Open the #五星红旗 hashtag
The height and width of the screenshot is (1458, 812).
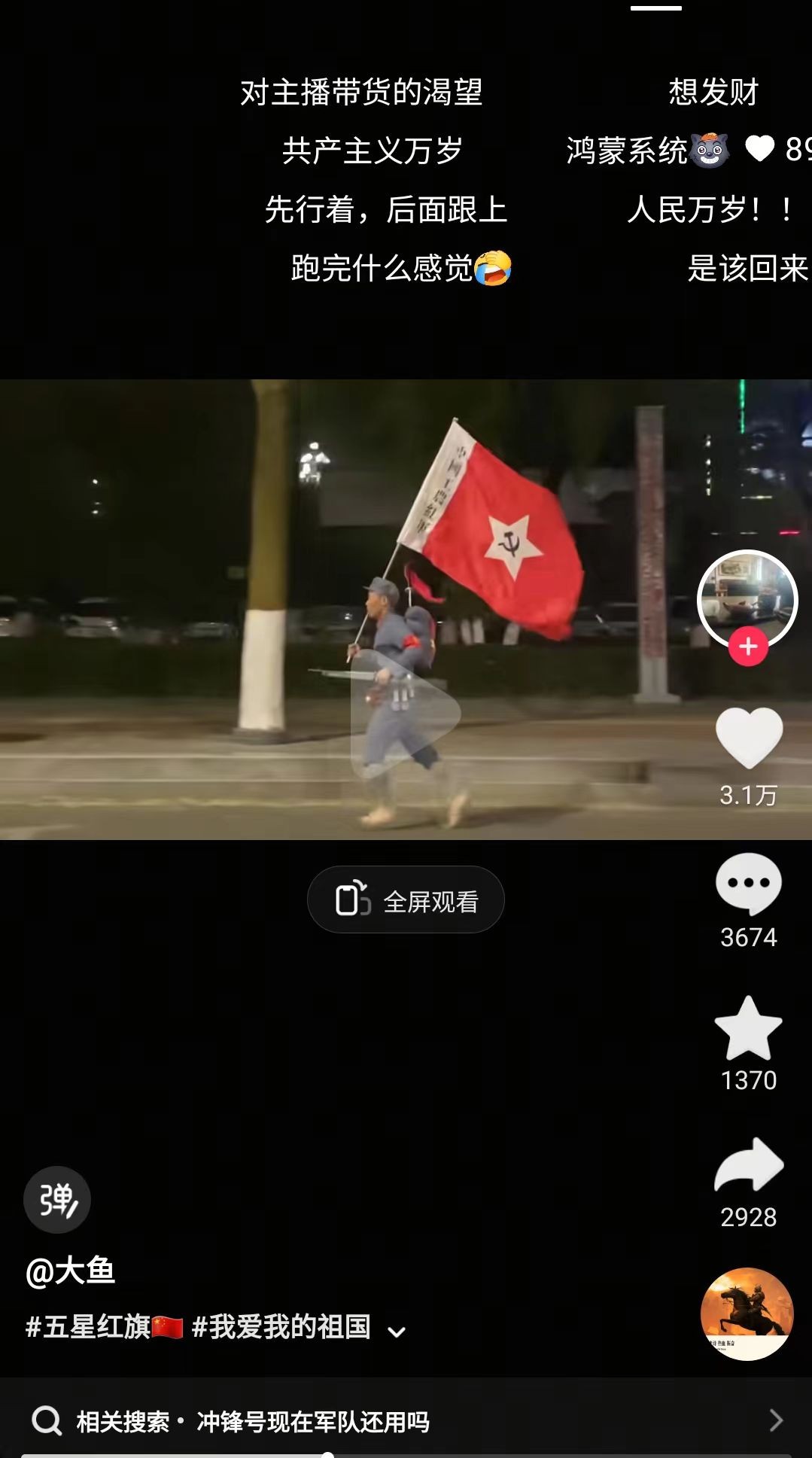click(x=103, y=1327)
